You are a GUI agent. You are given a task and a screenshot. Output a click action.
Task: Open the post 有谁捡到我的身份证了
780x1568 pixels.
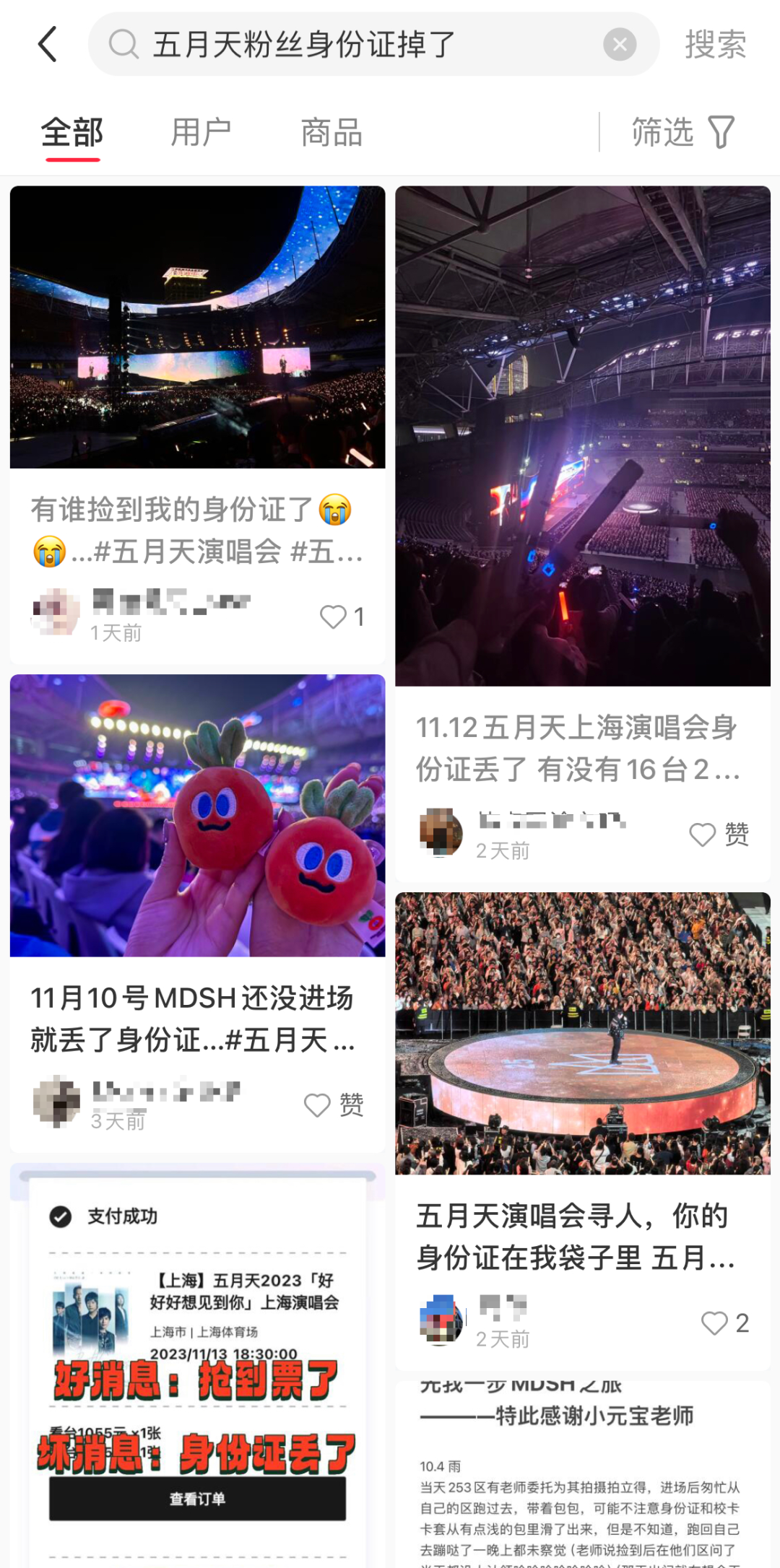197,530
